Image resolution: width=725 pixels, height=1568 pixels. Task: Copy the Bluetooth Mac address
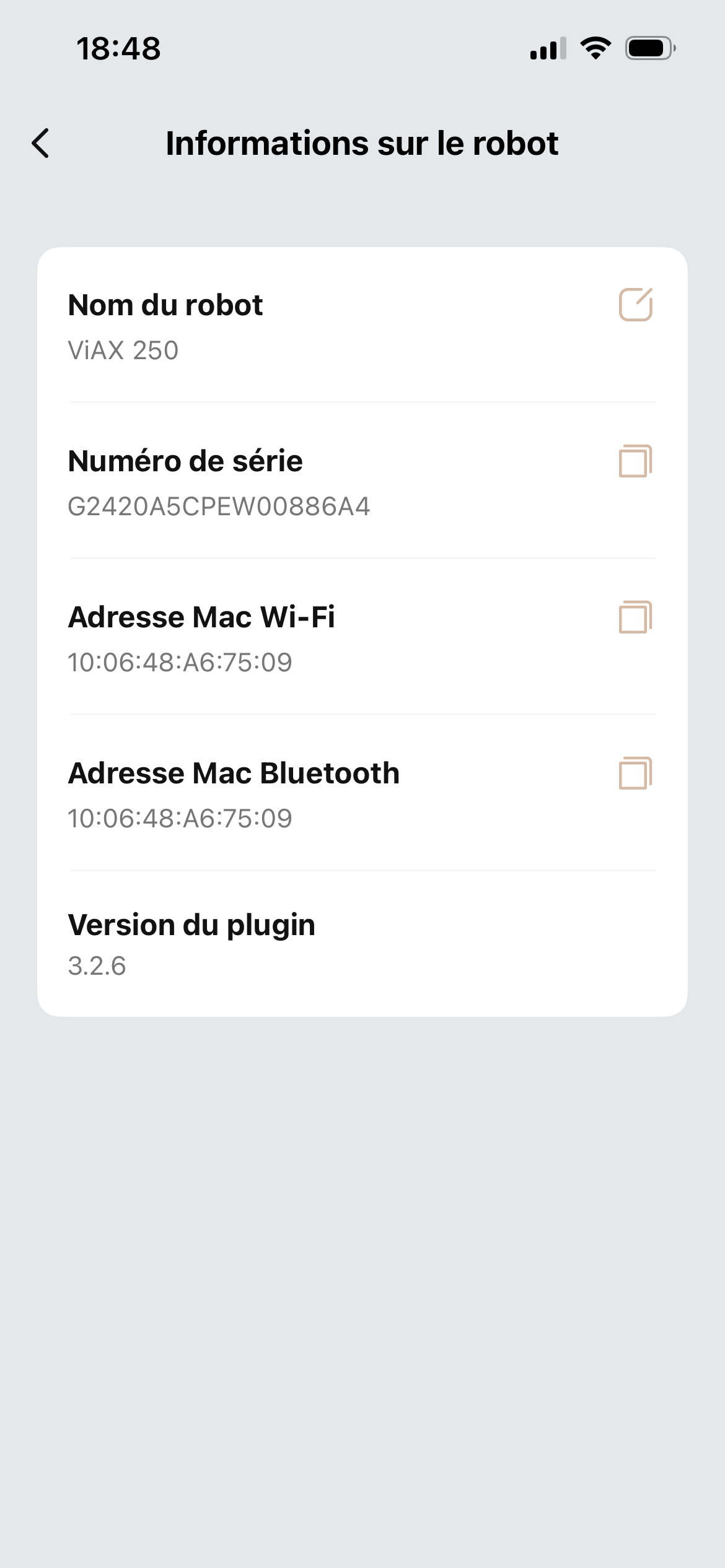tap(636, 773)
